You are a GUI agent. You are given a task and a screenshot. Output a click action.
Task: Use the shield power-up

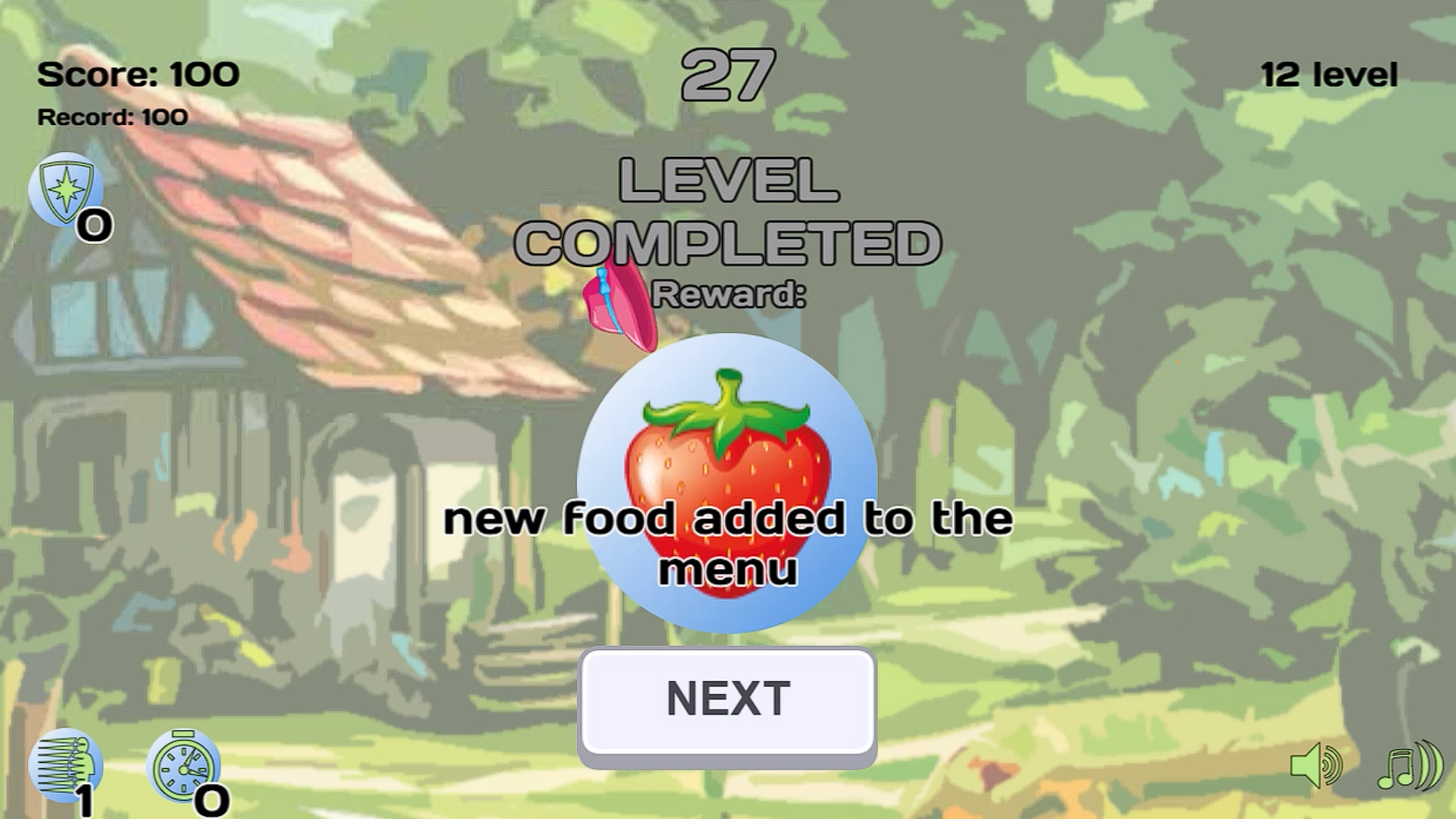pyautogui.click(x=65, y=190)
